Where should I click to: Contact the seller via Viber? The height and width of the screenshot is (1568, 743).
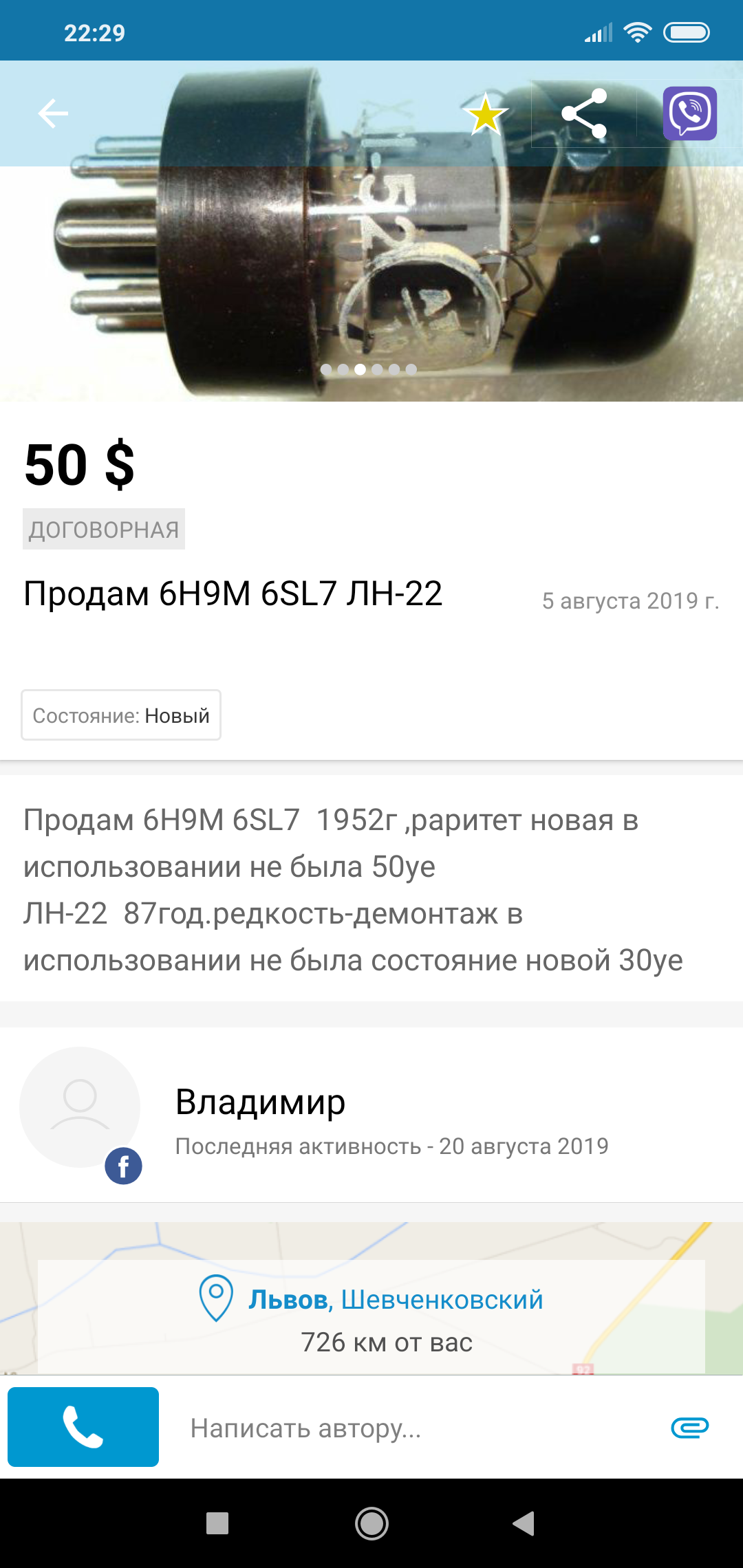tap(689, 113)
